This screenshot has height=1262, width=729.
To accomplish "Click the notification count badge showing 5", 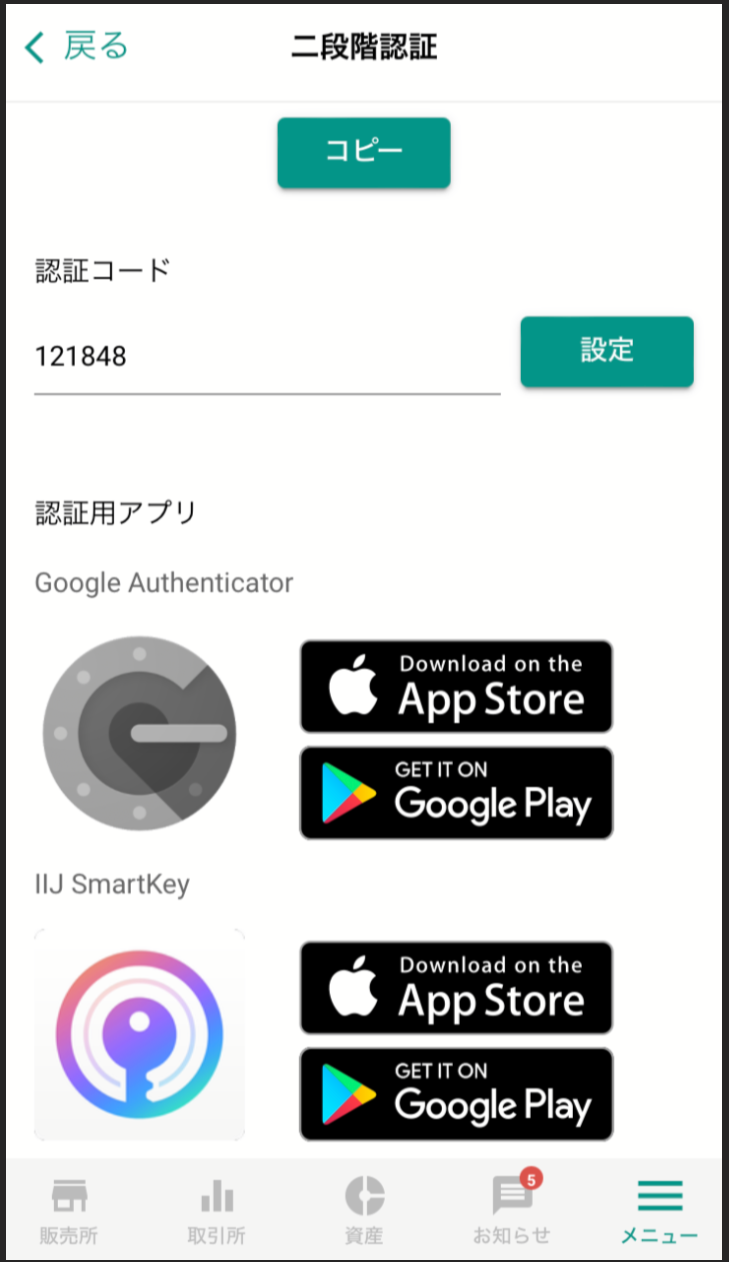I will (x=531, y=1178).
